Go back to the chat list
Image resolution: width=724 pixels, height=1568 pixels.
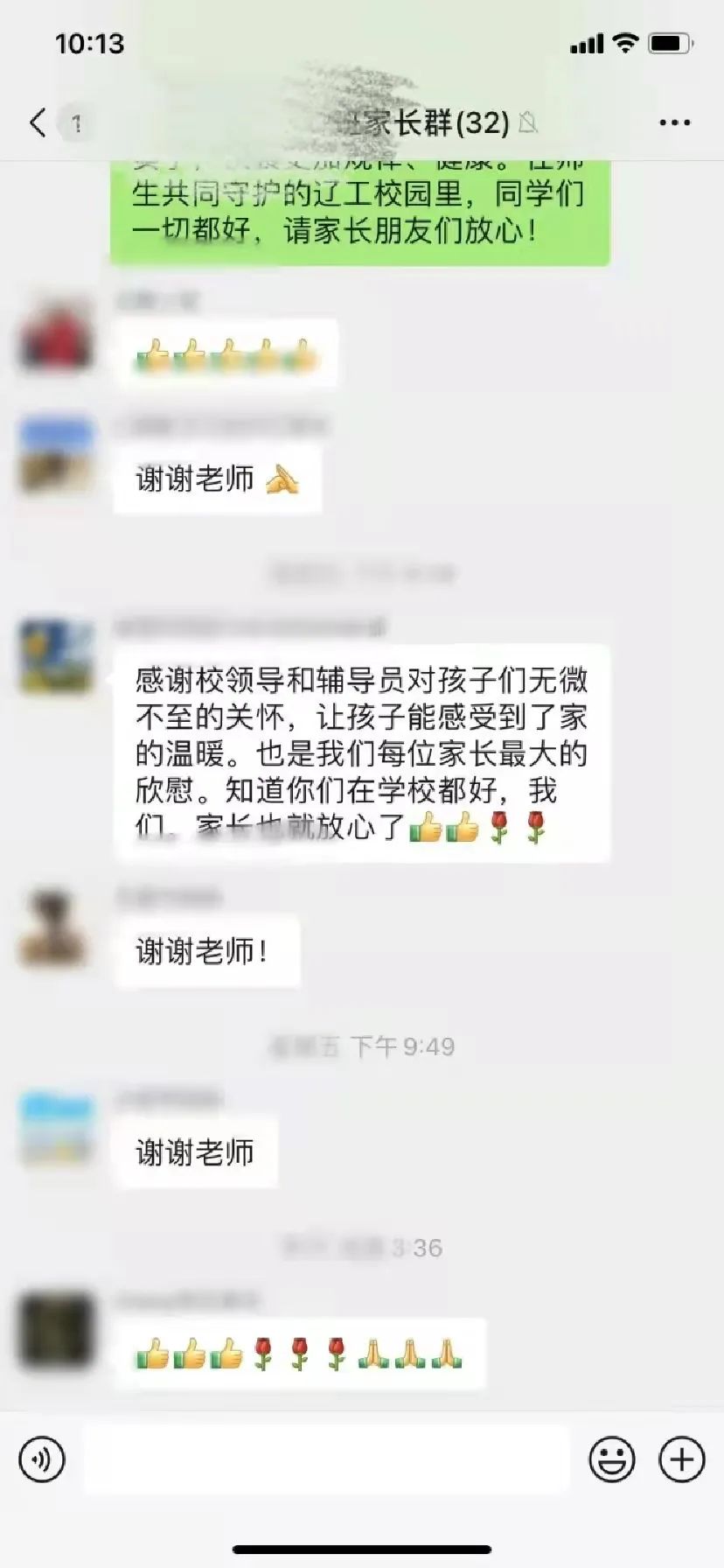click(38, 122)
